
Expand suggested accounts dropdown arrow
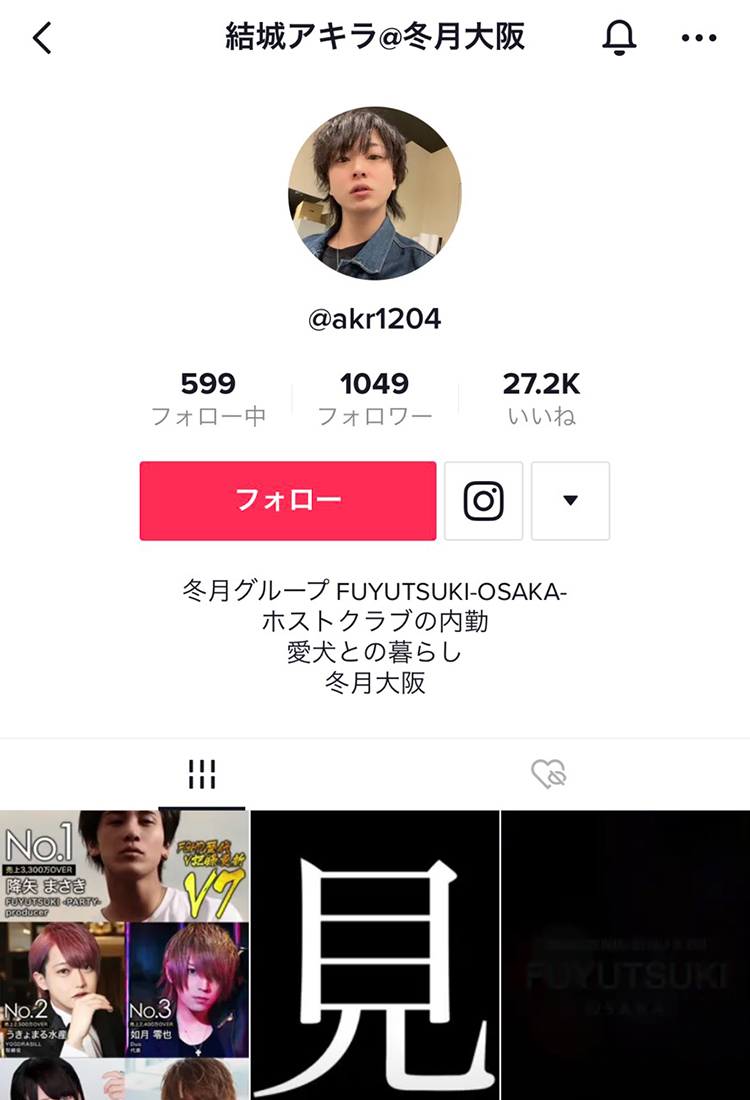point(570,500)
